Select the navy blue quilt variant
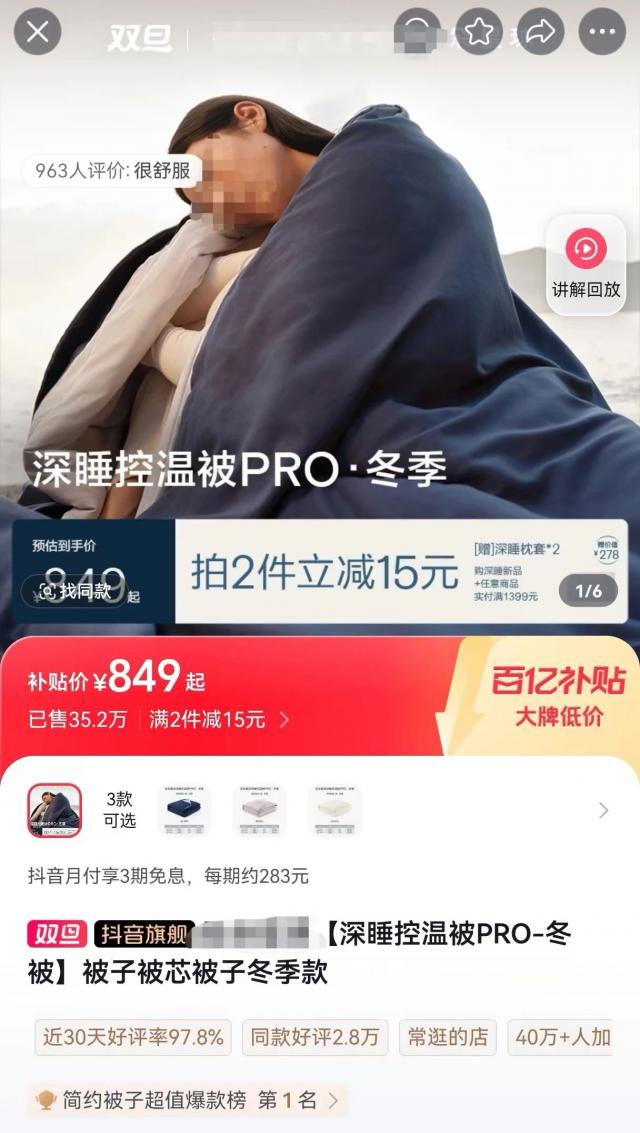Screen dimensions: 640x1133 pos(185,810)
